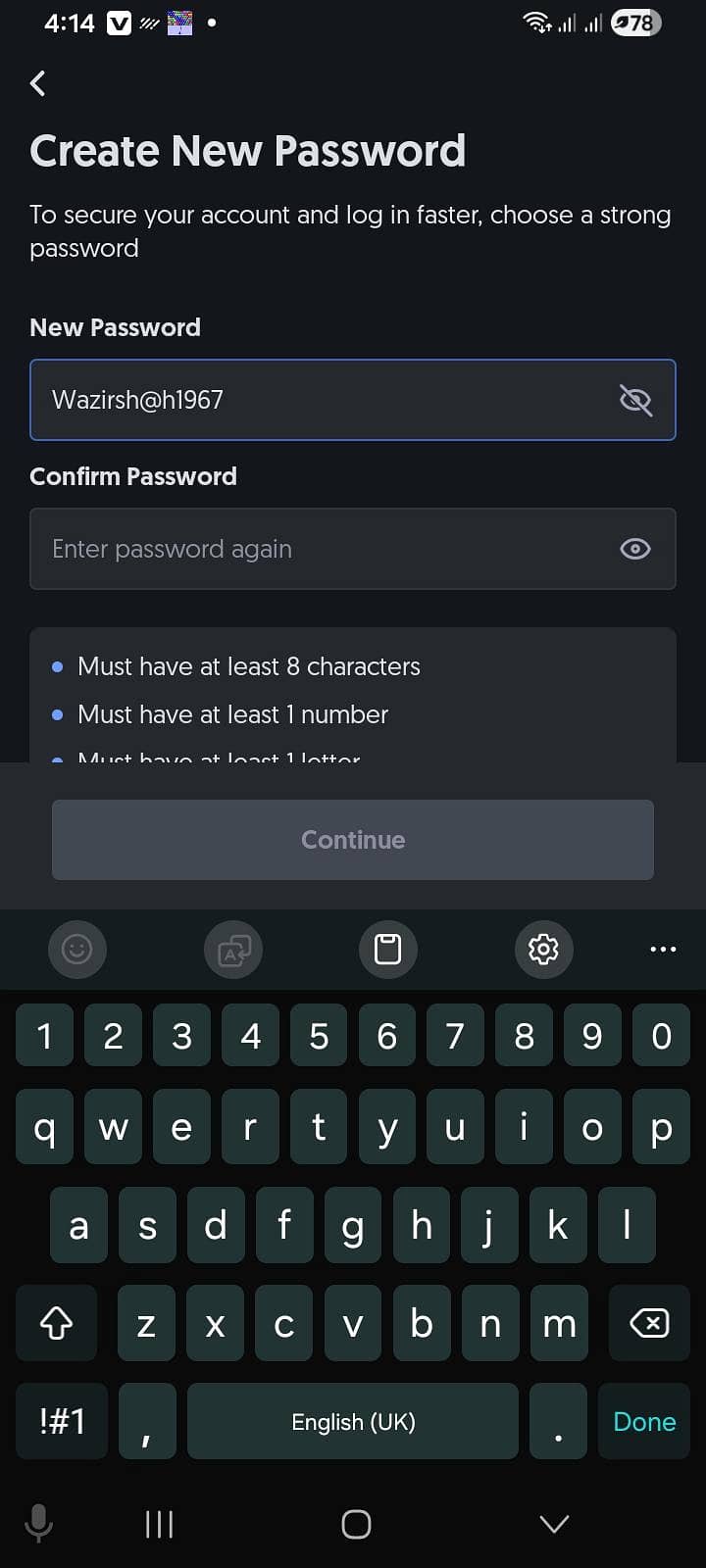Tap the Continue button
Viewport: 706px width, 1568px height.
coord(353,840)
